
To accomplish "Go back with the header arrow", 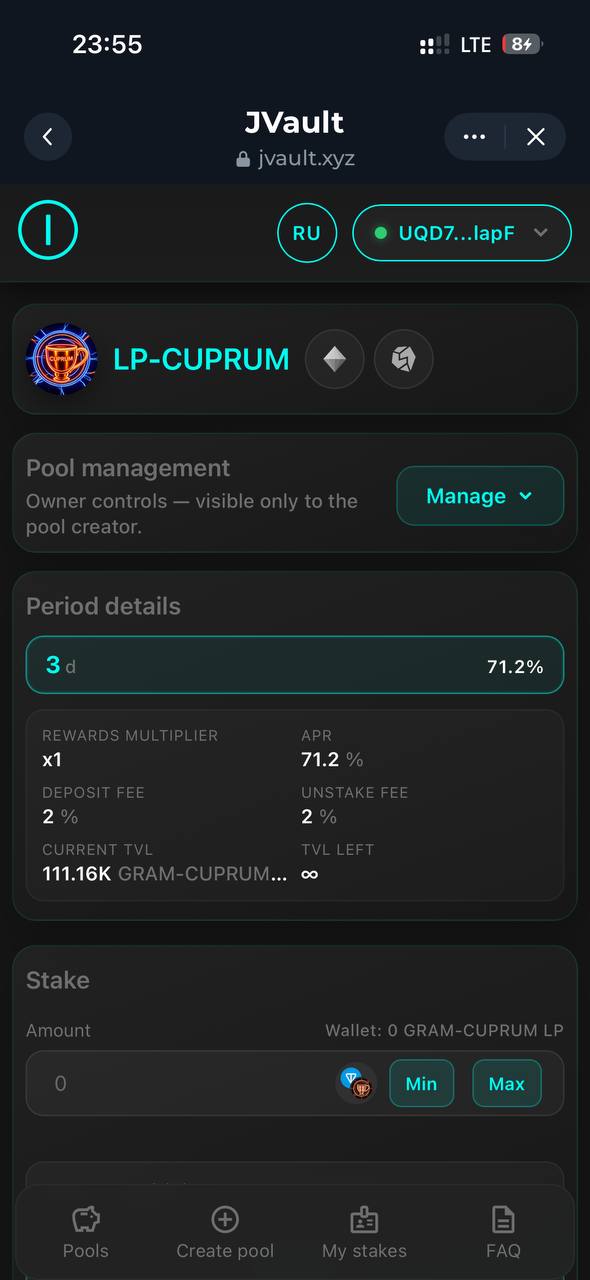I will coord(48,137).
